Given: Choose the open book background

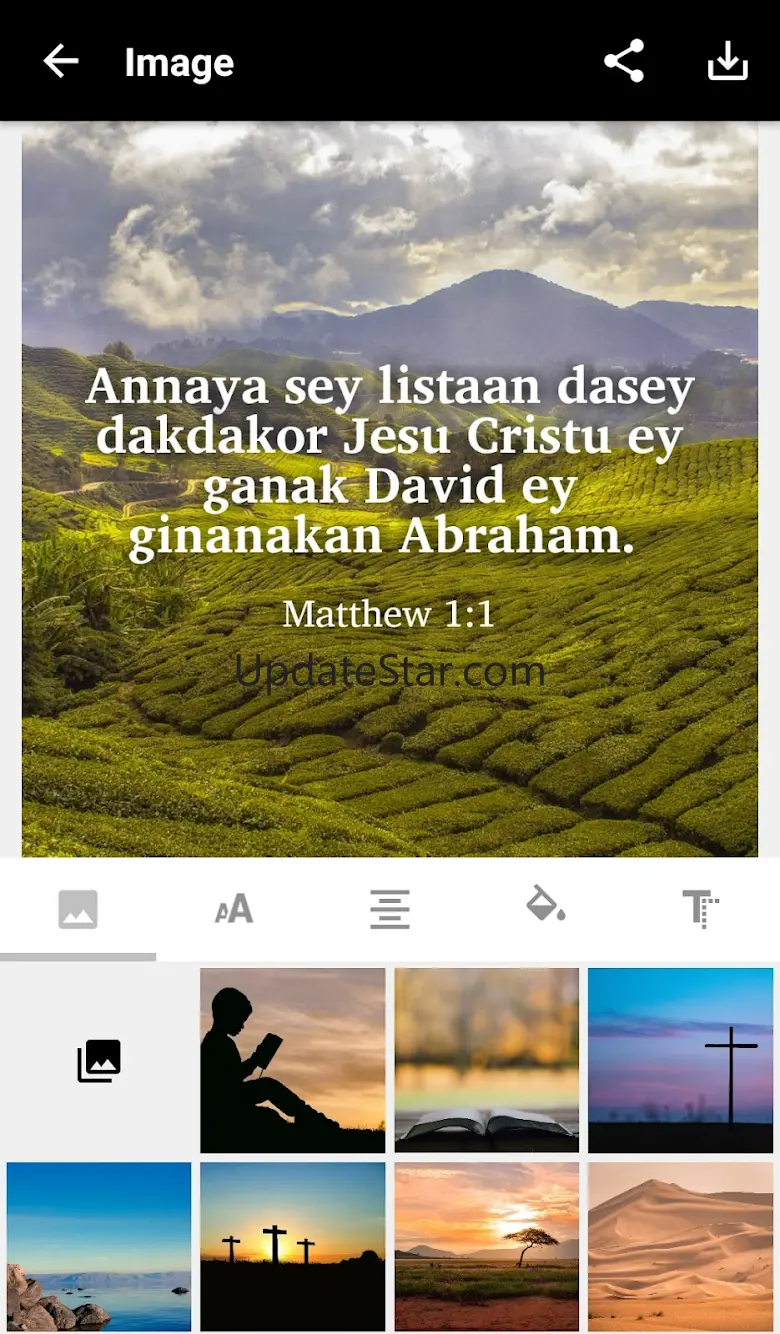Looking at the screenshot, I should coord(487,1060).
